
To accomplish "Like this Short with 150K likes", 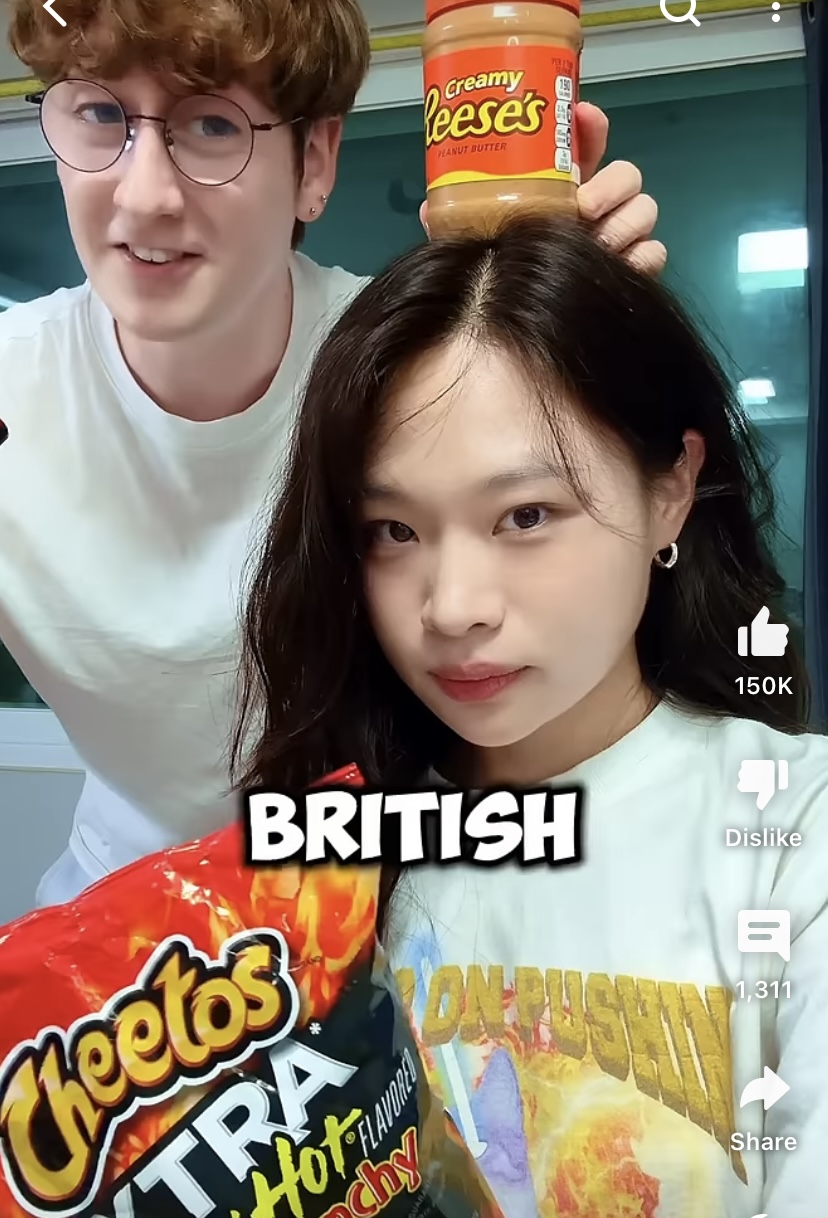I will coord(763,633).
